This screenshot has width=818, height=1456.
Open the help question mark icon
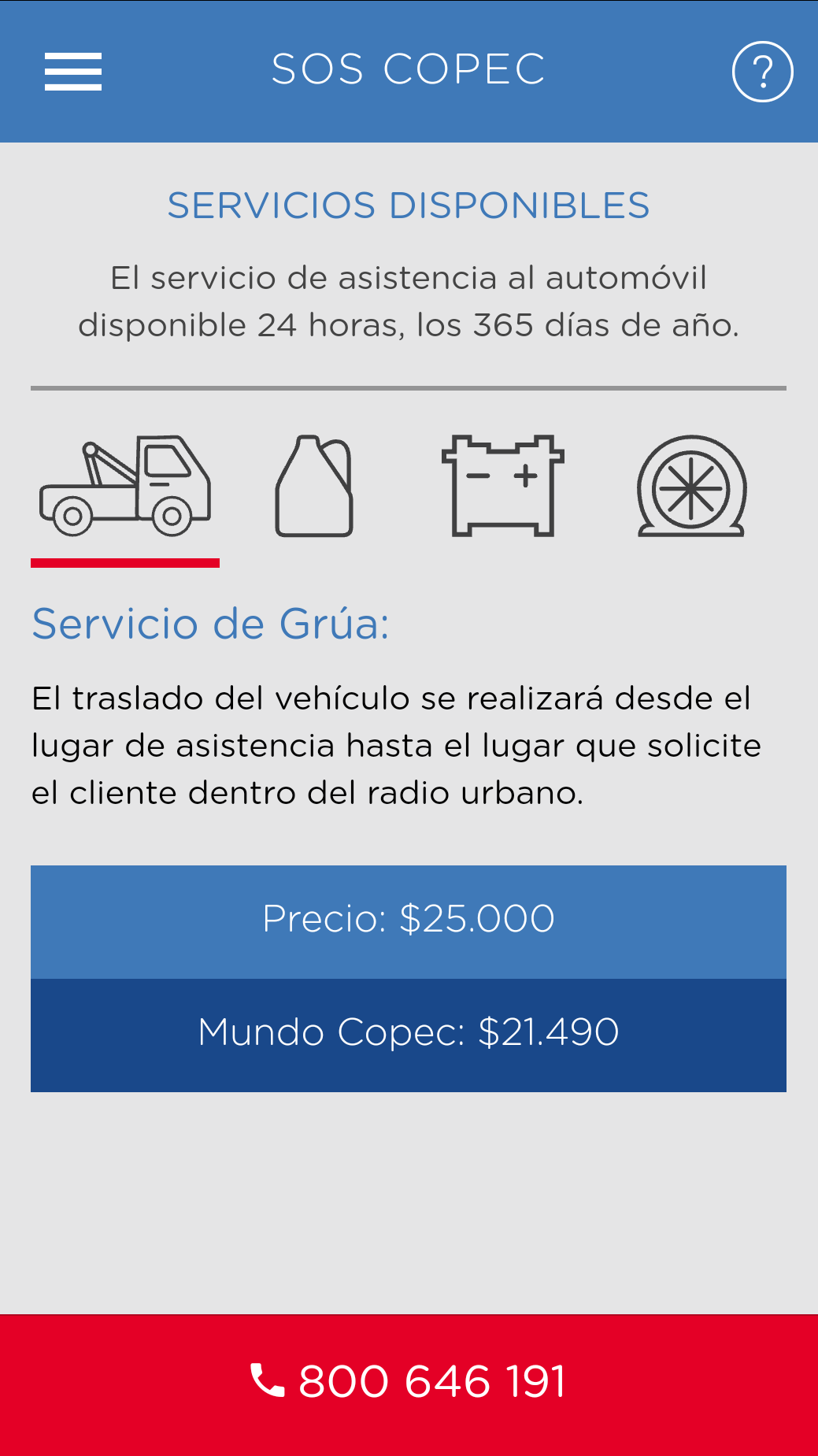pos(761,72)
